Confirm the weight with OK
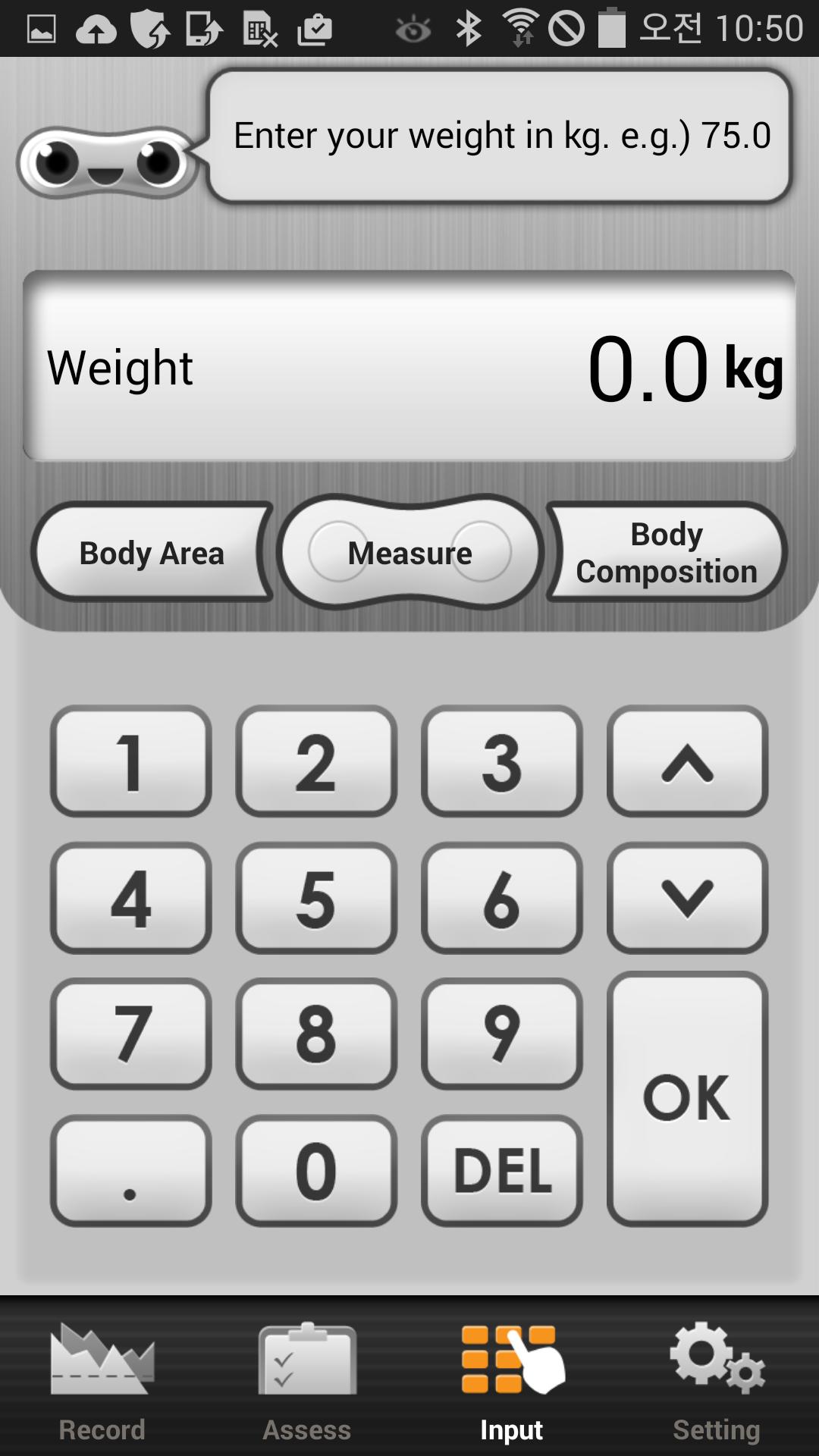This screenshot has width=819, height=1456. click(x=687, y=1098)
